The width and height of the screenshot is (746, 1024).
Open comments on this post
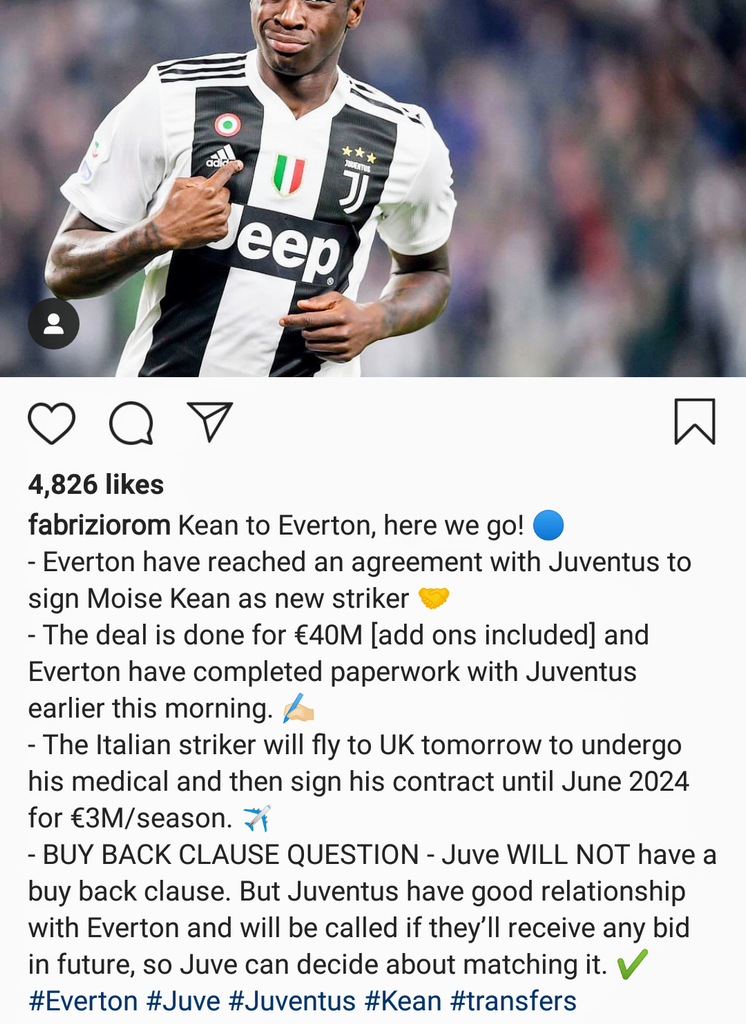tap(131, 423)
